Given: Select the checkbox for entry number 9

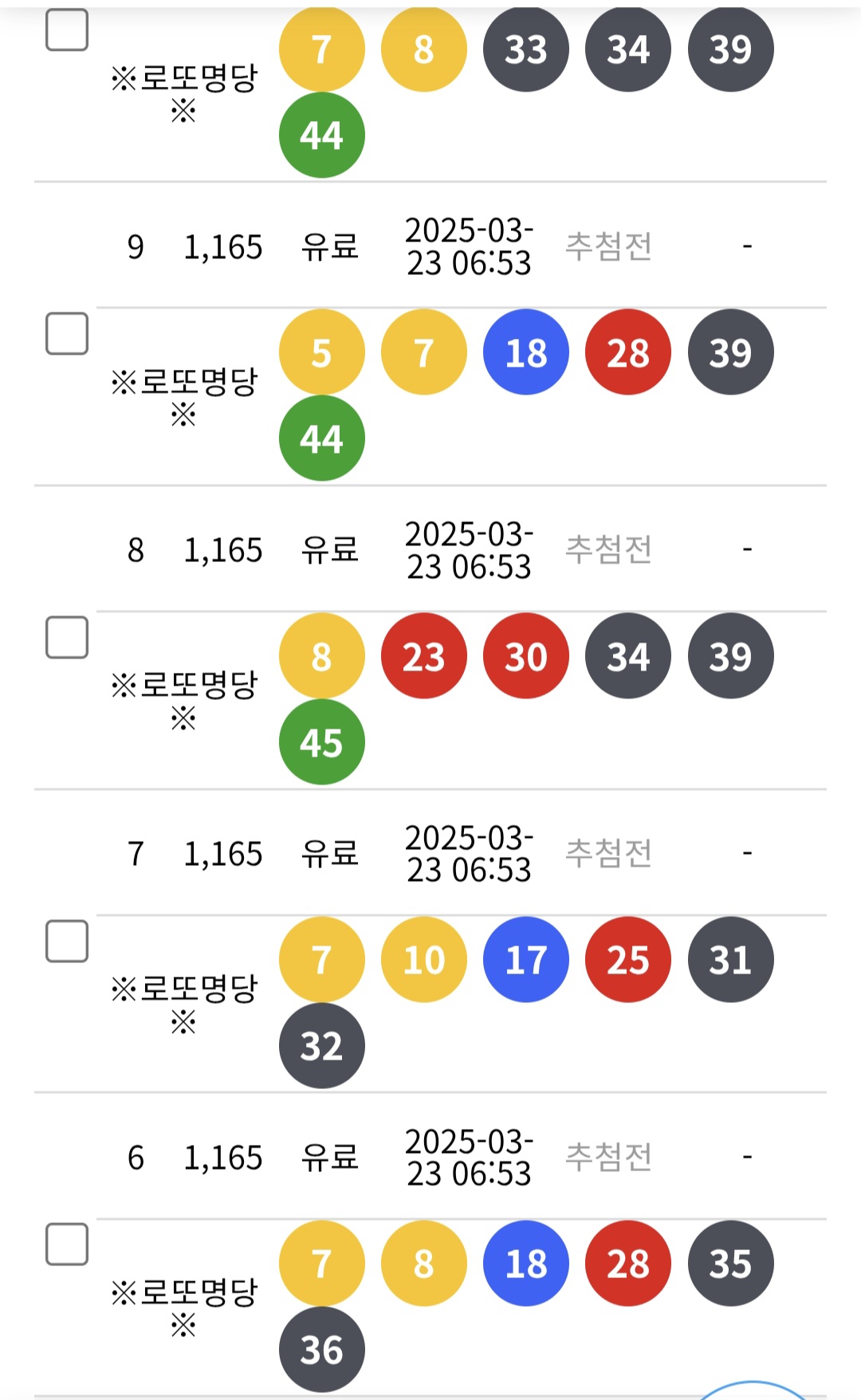Looking at the screenshot, I should (67, 333).
